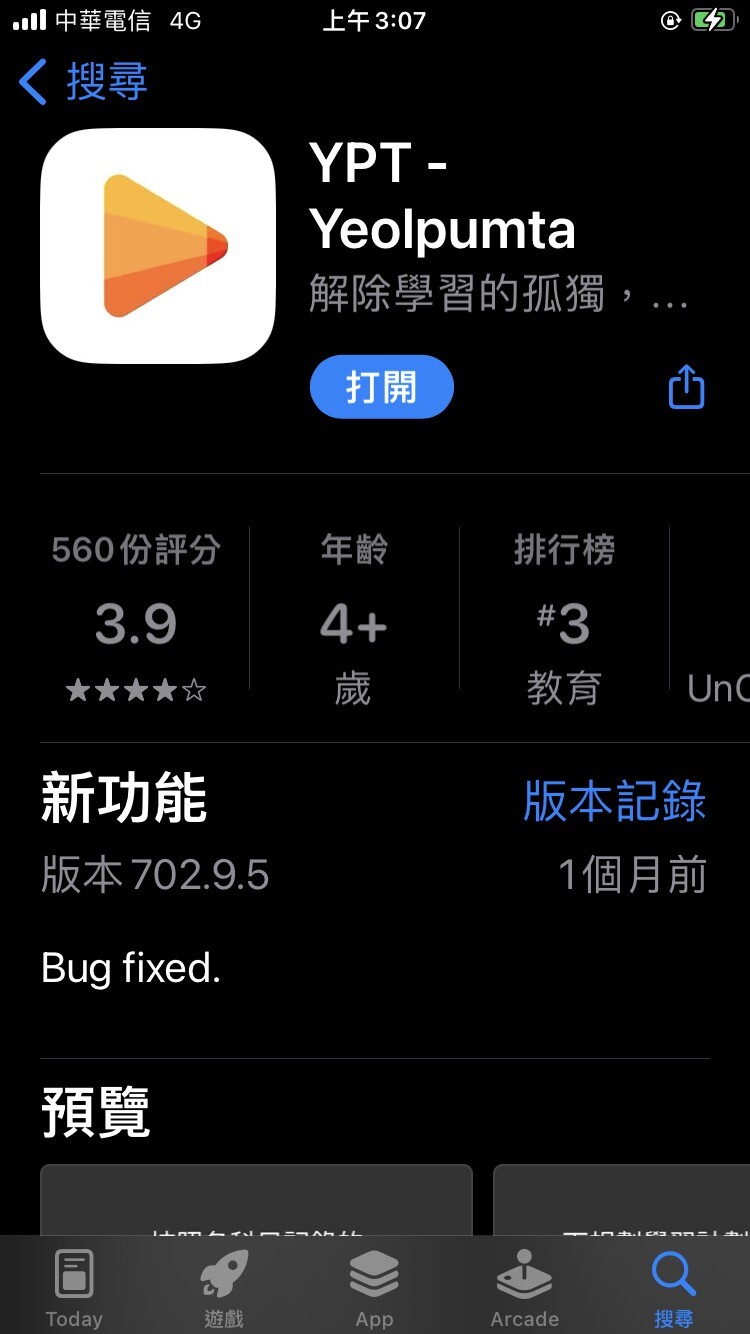Viewport: 750px width, 1334px height.
Task: Open the app with the 打開 button
Action: click(382, 387)
